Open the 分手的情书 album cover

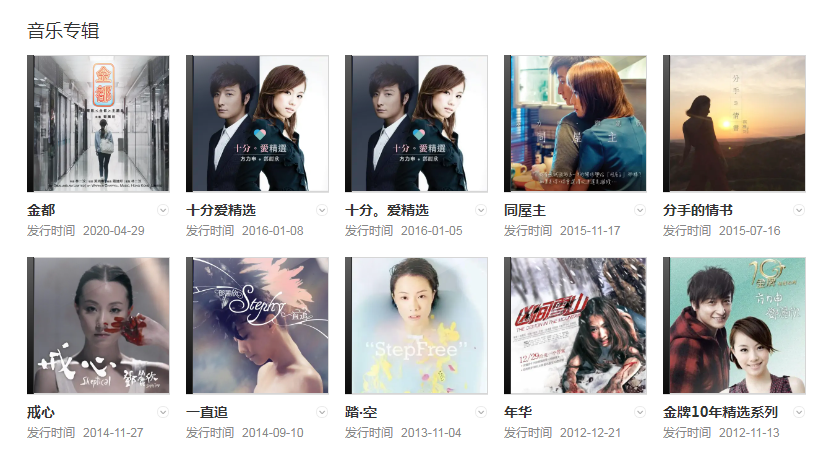point(735,123)
